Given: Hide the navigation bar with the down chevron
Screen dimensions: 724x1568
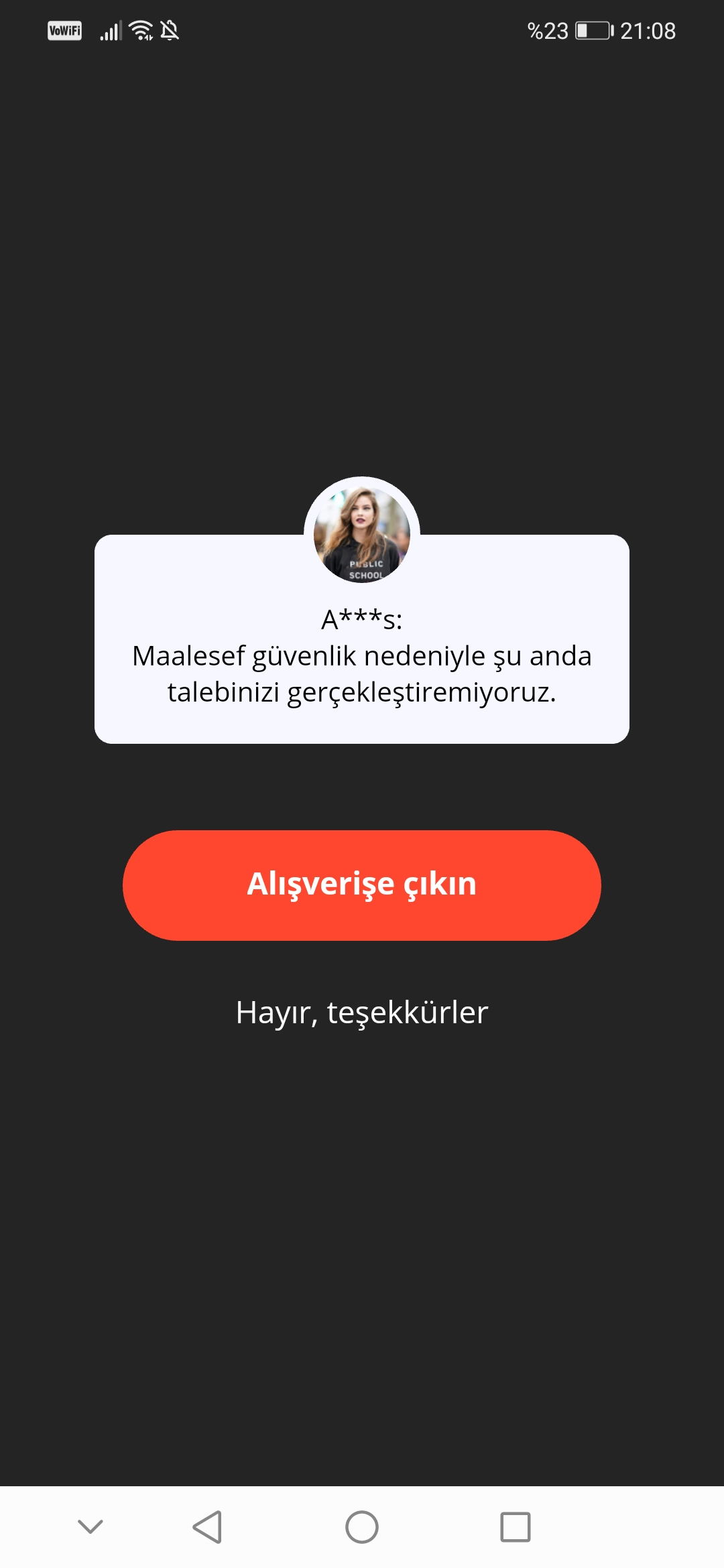Looking at the screenshot, I should [90, 1526].
